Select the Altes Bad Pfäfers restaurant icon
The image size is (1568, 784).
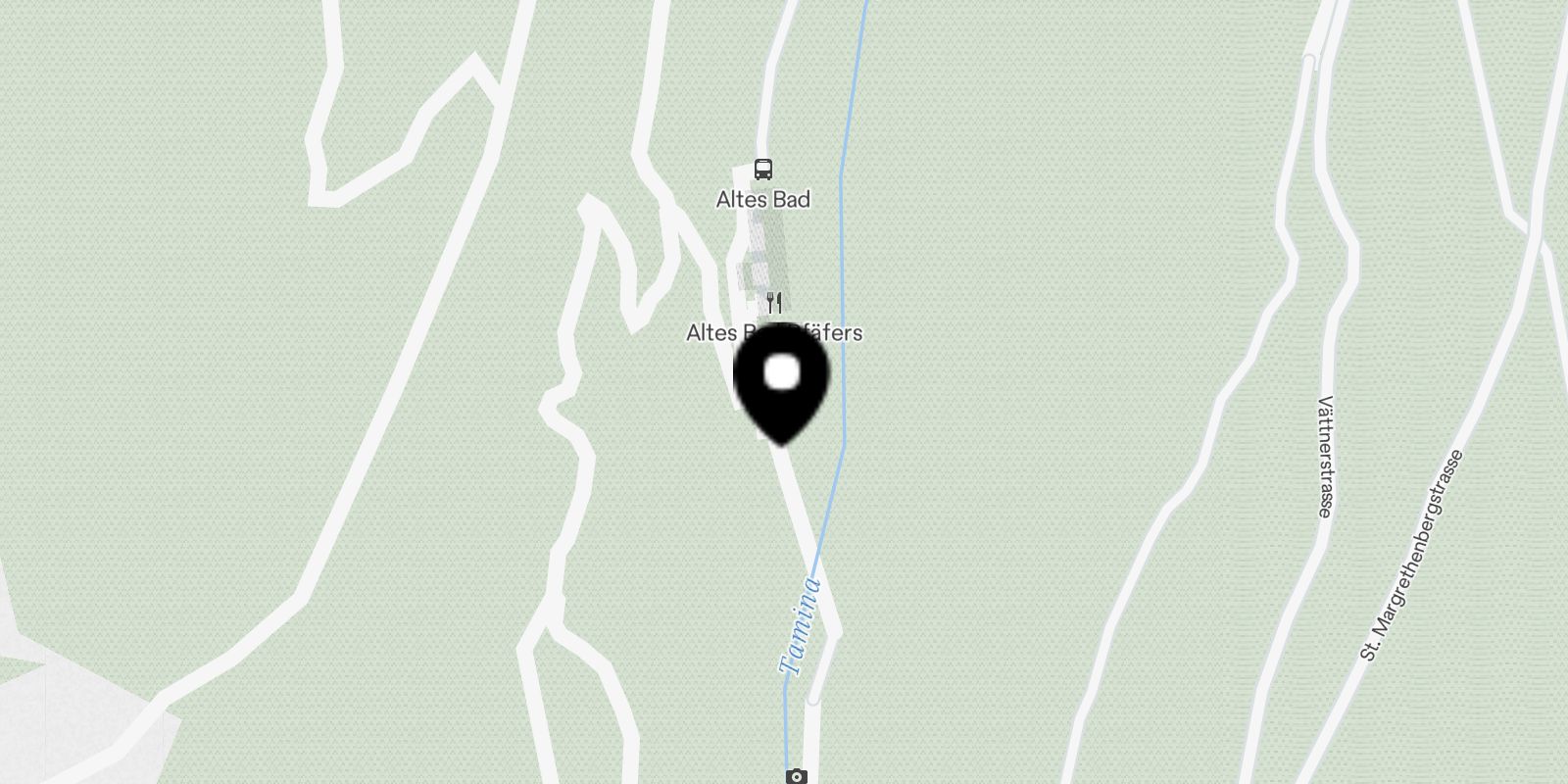click(774, 301)
